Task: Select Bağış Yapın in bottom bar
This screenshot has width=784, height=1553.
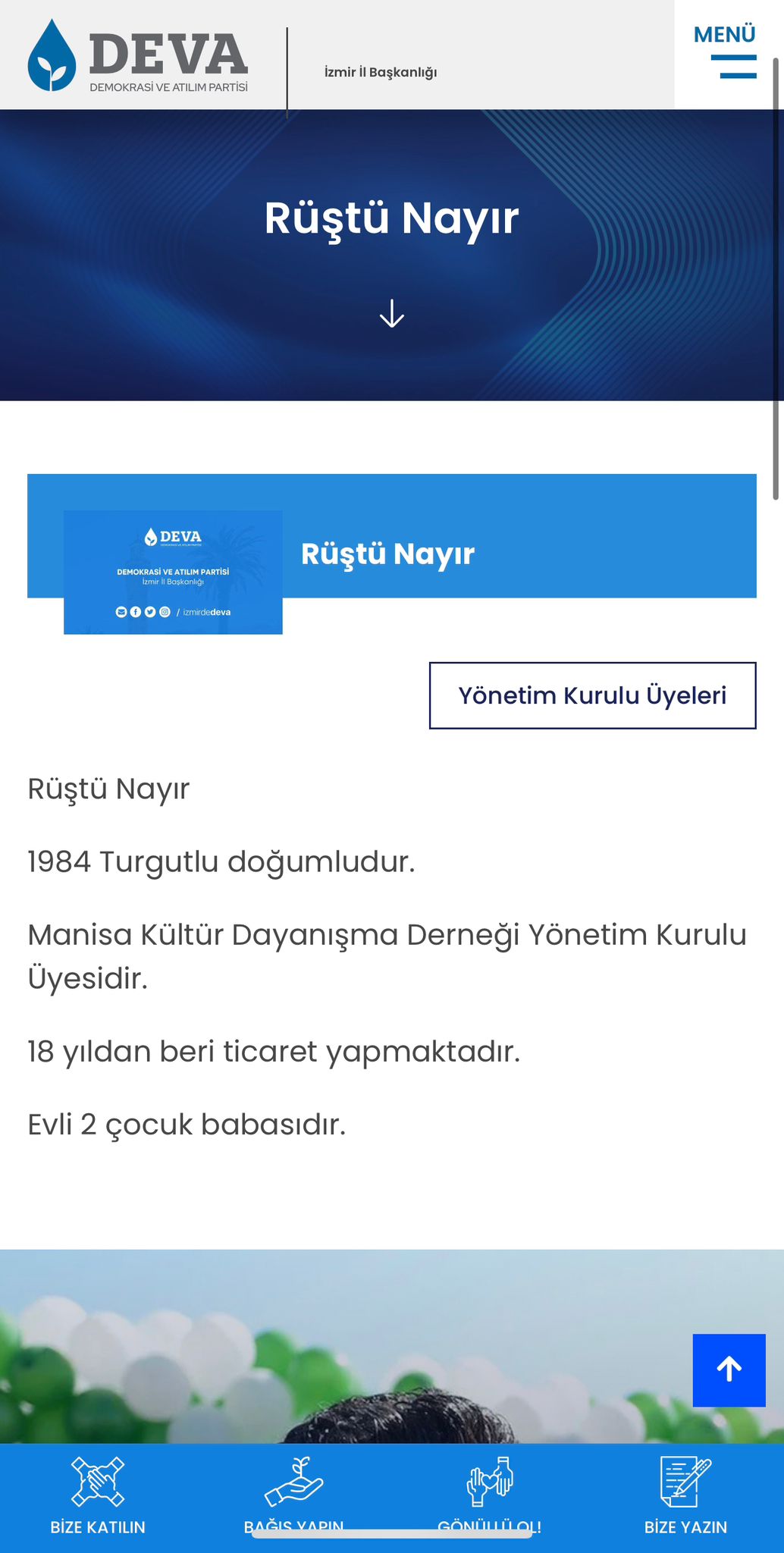Action: point(294,1495)
